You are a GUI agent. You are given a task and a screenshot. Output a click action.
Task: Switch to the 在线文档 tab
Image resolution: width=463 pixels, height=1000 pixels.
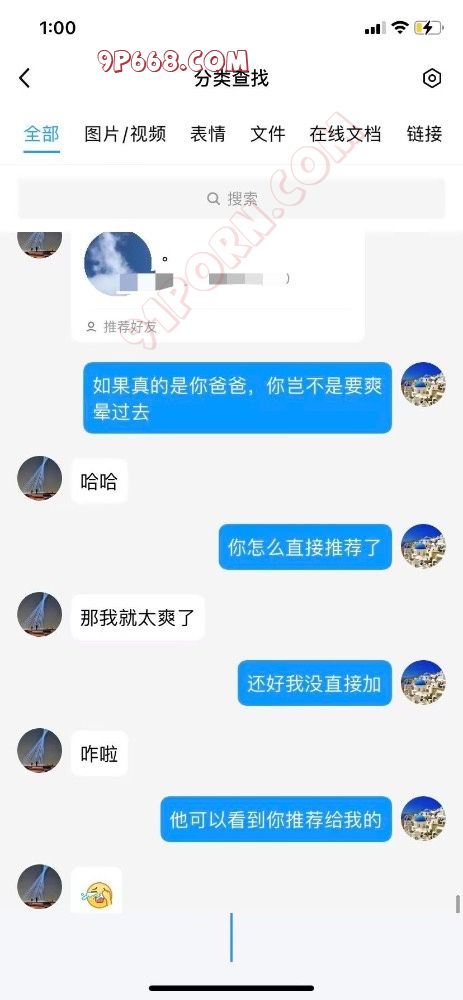coord(345,134)
